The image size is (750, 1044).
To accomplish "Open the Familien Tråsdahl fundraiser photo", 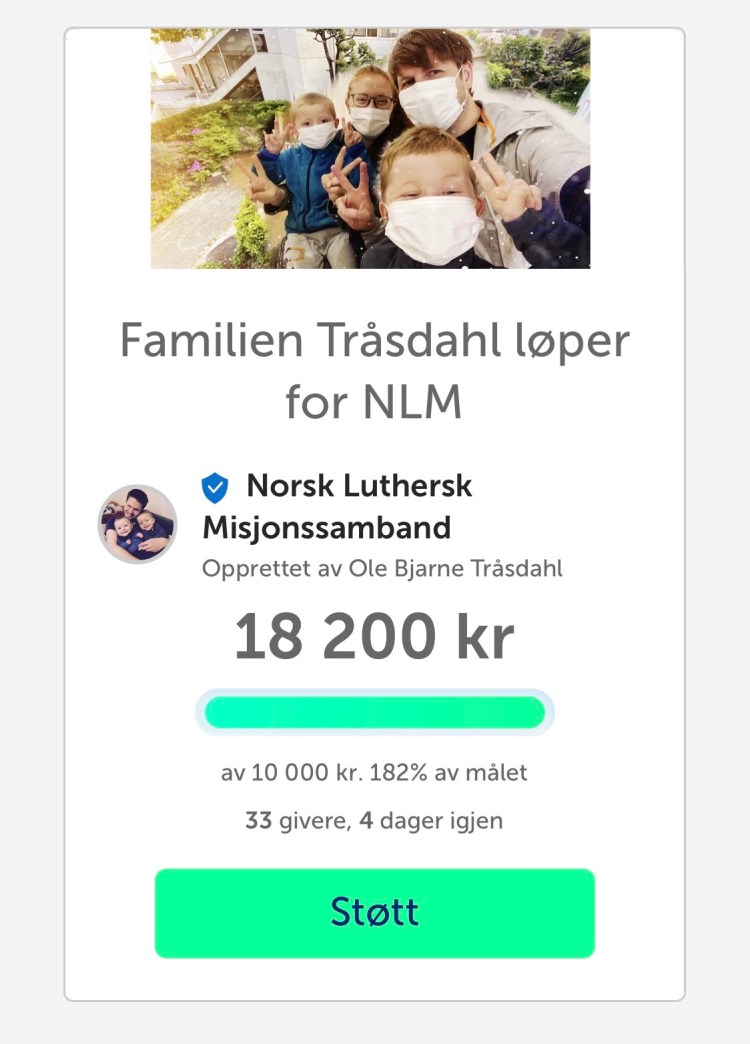I will coord(370,148).
